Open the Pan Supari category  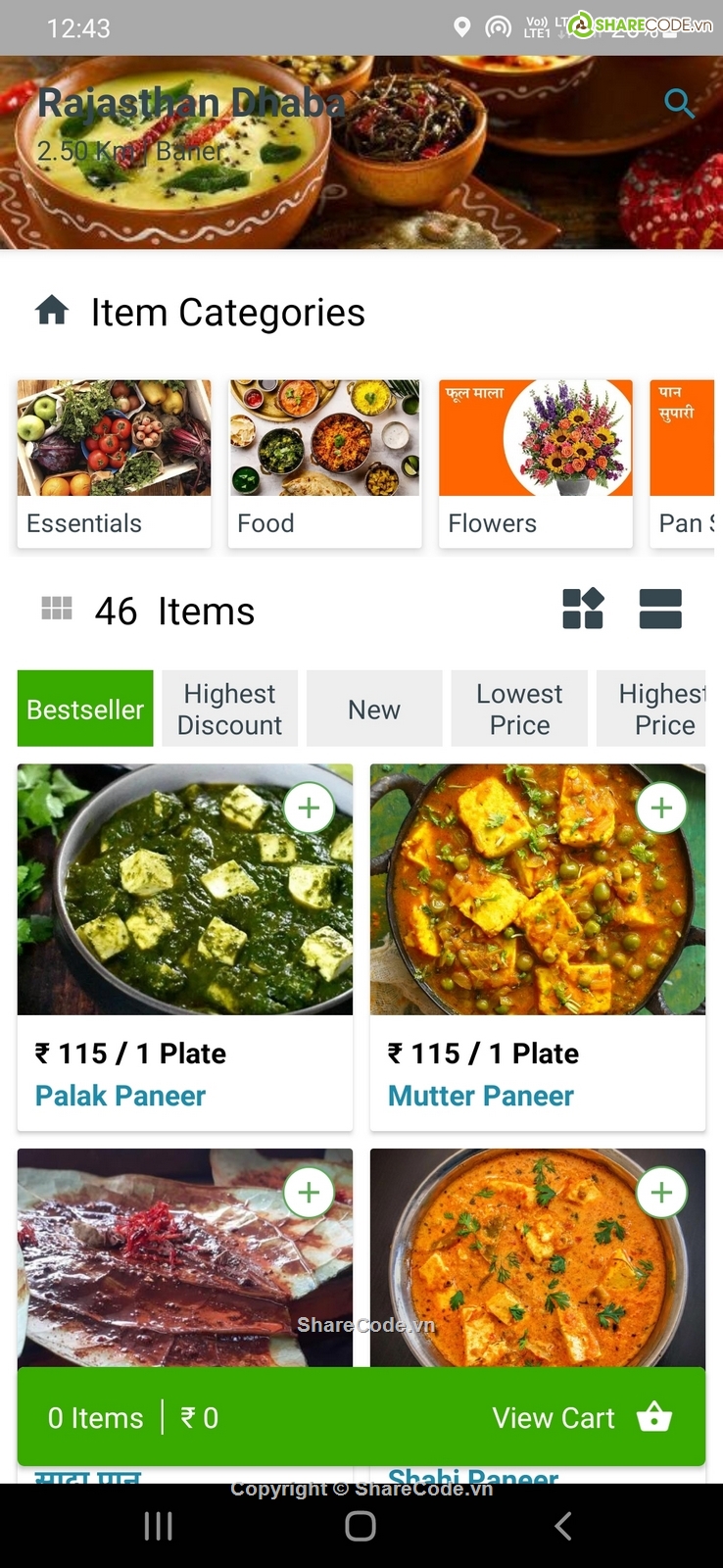684,463
